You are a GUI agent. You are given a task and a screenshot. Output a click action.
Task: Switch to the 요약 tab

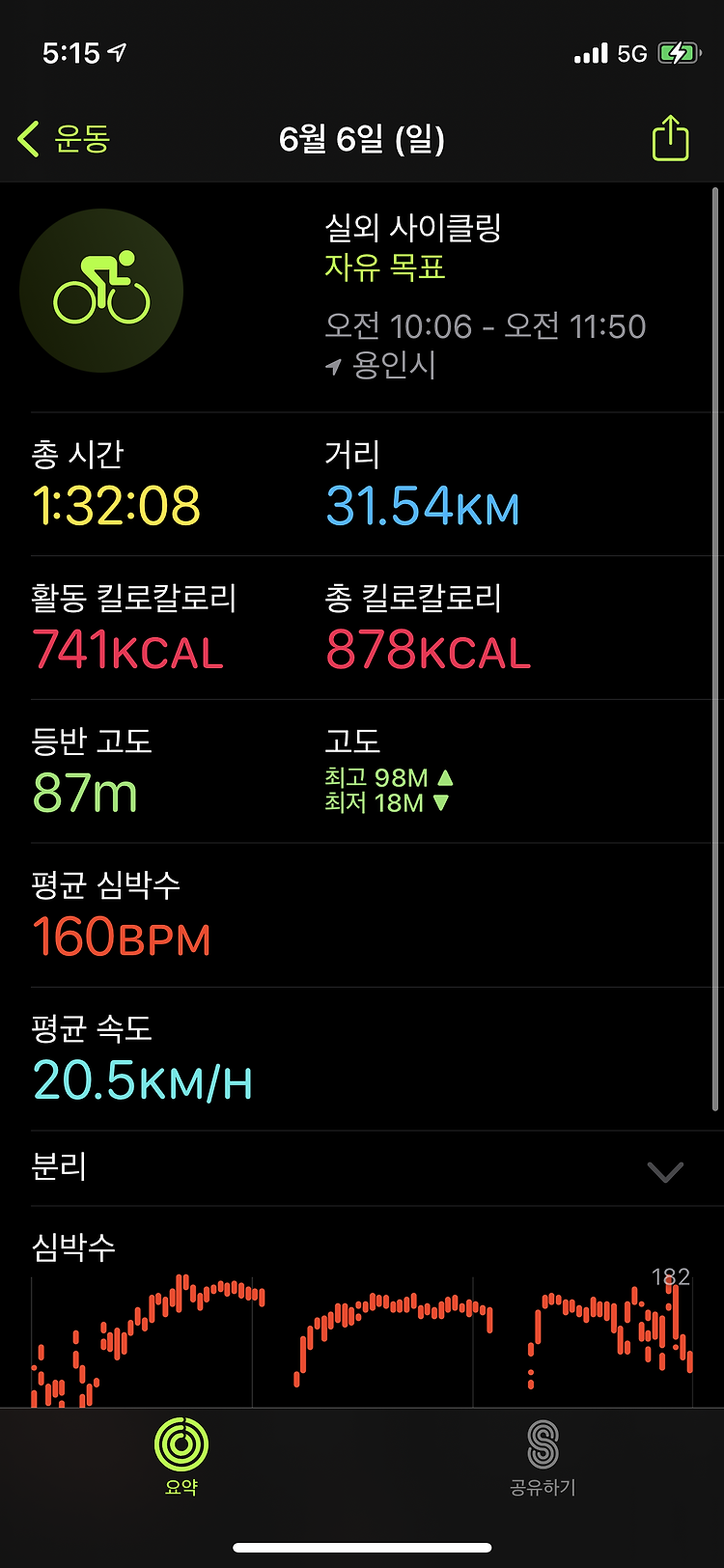point(181,1456)
